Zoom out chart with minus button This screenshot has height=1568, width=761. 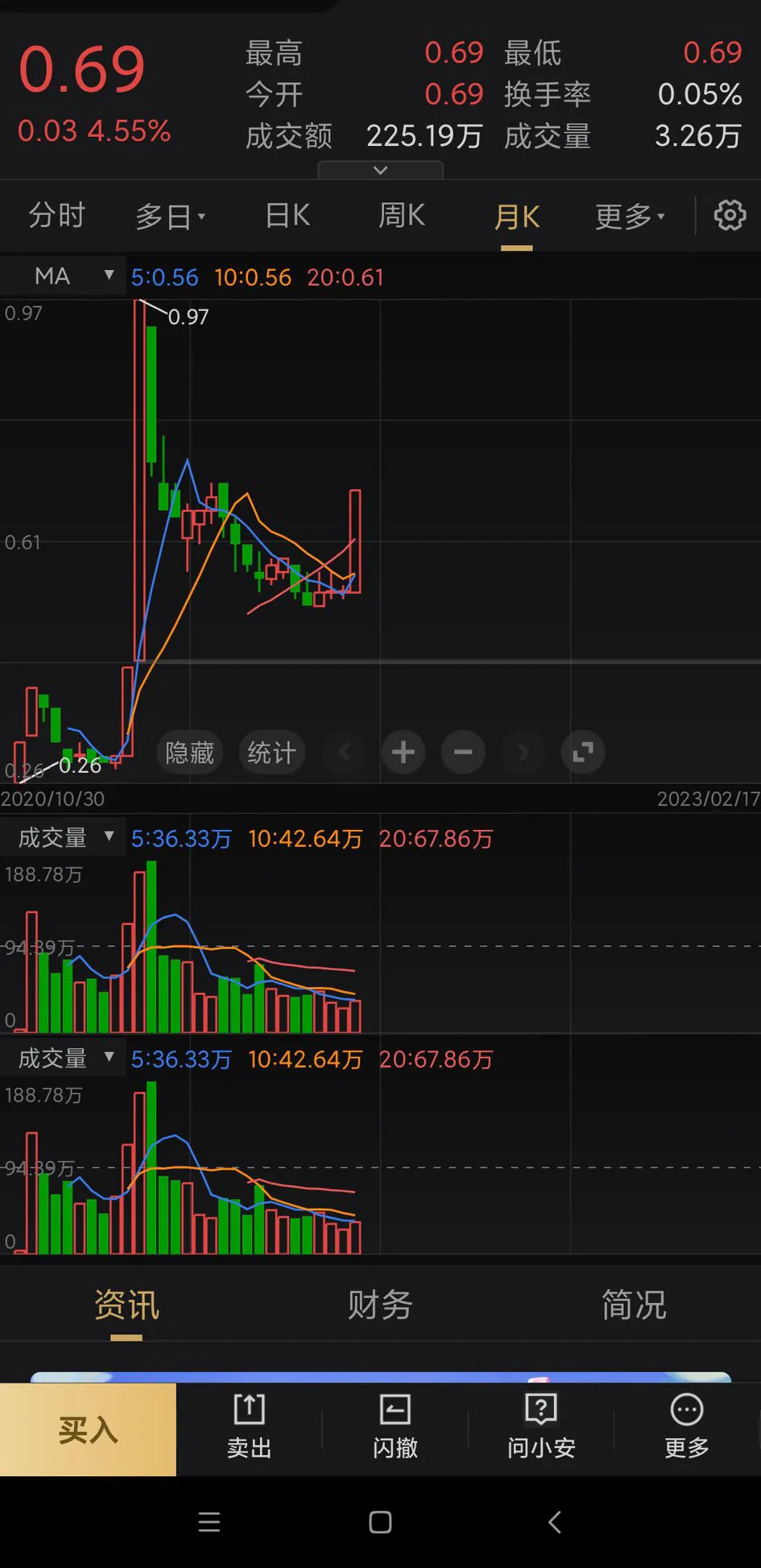coord(463,753)
